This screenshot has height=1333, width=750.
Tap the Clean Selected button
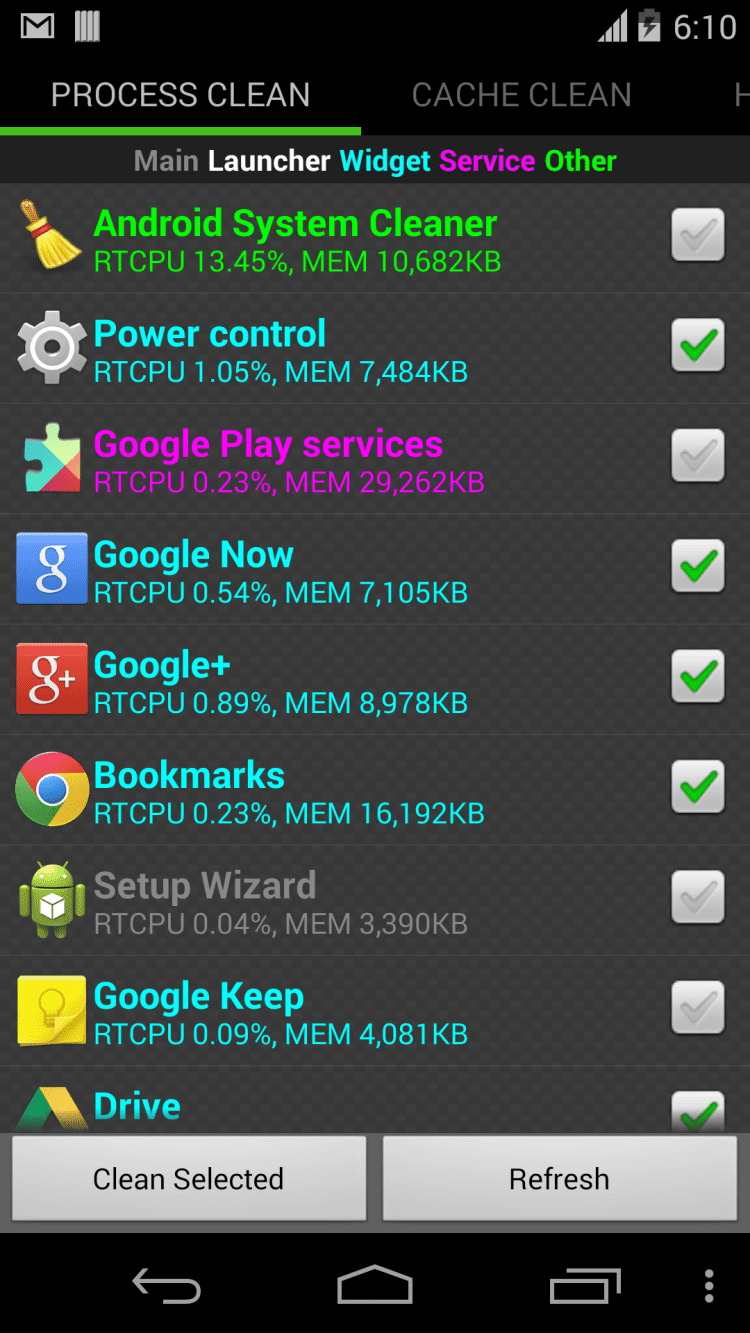(x=189, y=1179)
